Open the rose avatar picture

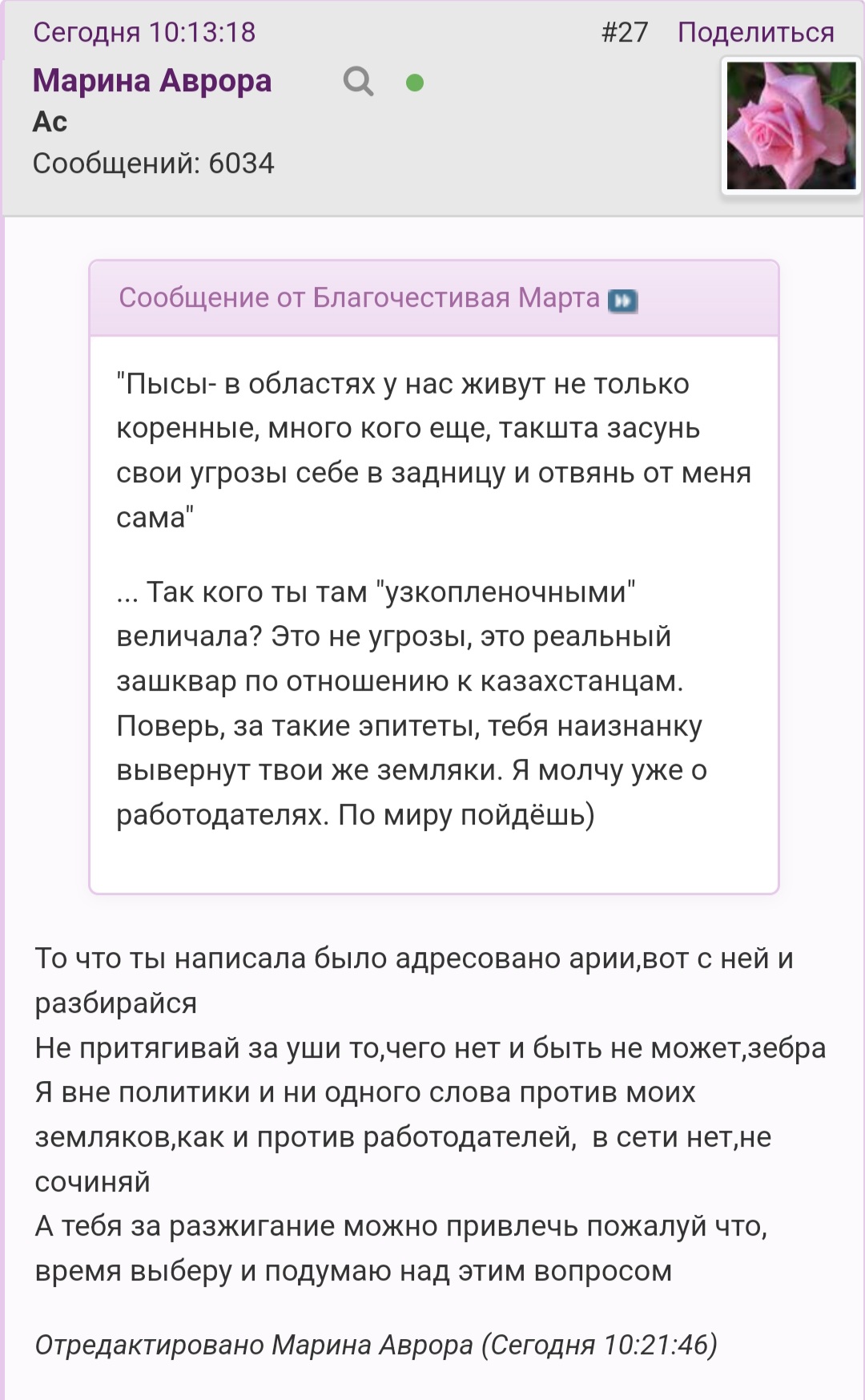[791, 126]
